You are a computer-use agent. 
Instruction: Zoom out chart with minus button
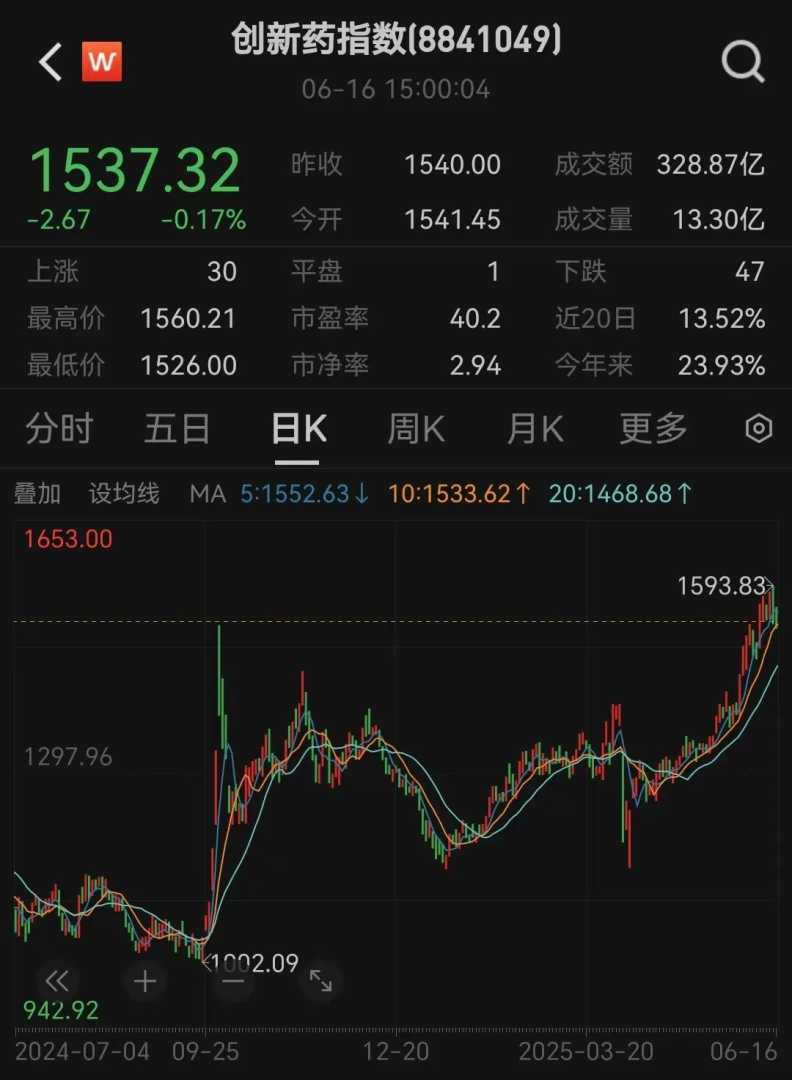(x=233, y=981)
